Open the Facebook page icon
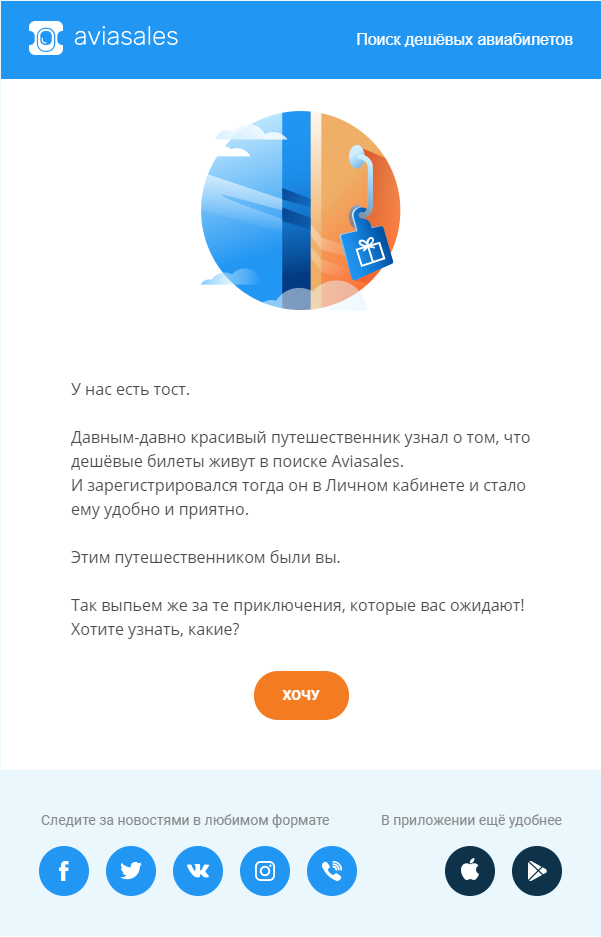The height and width of the screenshot is (937, 601). [x=64, y=871]
